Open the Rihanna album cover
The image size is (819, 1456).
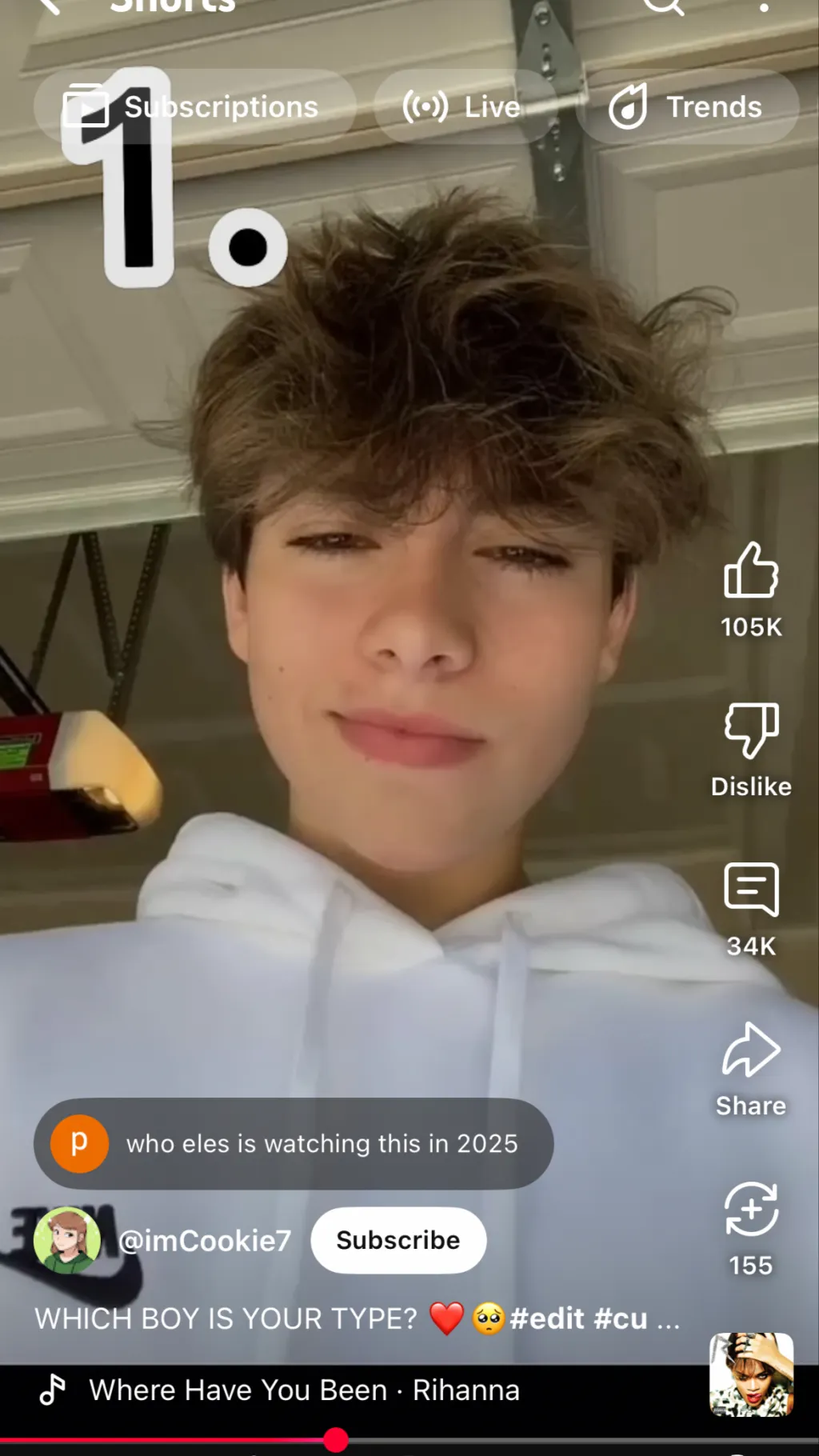coord(751,1374)
